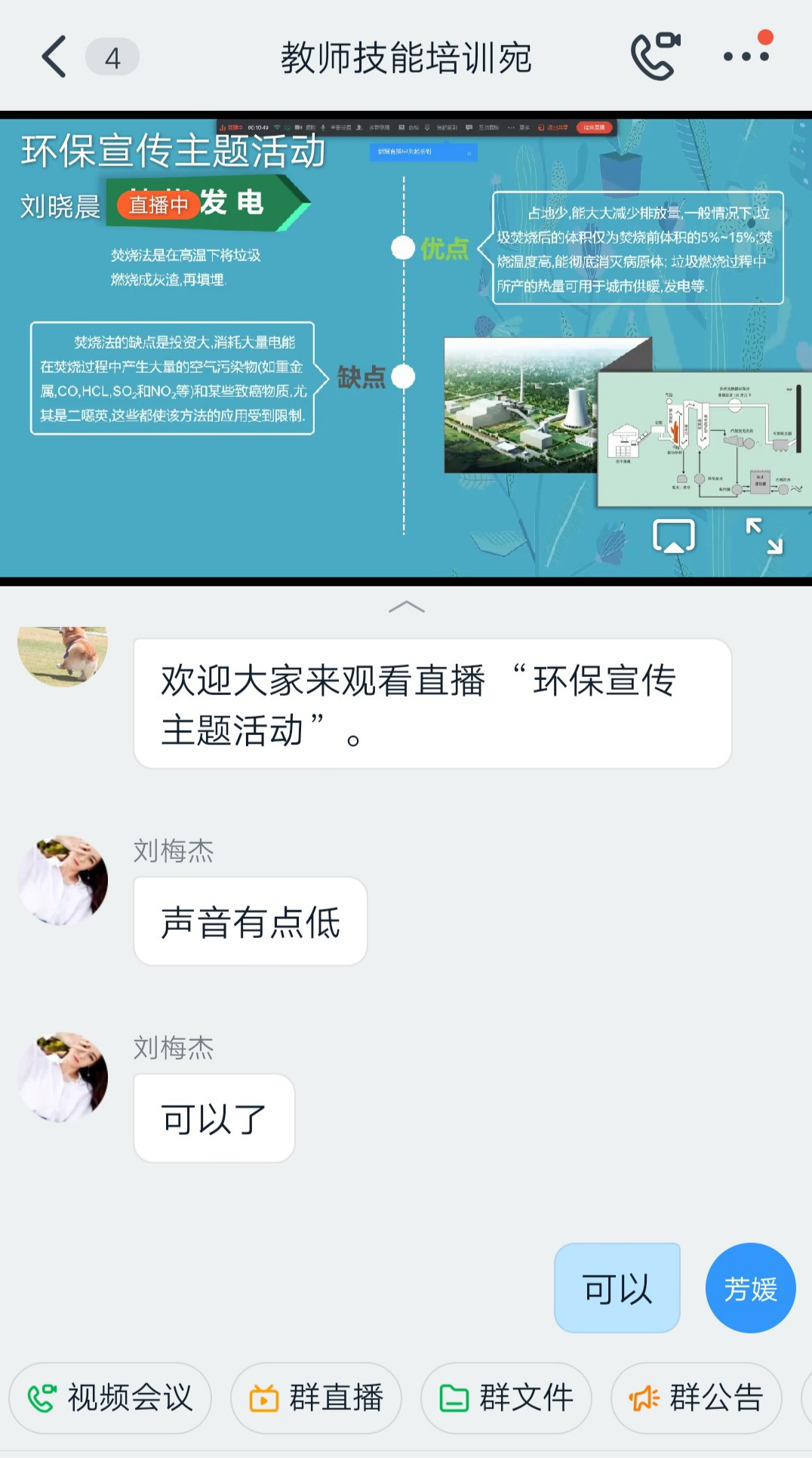Viewport: 812px width, 1458px height.
Task: Go back from the group chat
Action: (x=54, y=57)
